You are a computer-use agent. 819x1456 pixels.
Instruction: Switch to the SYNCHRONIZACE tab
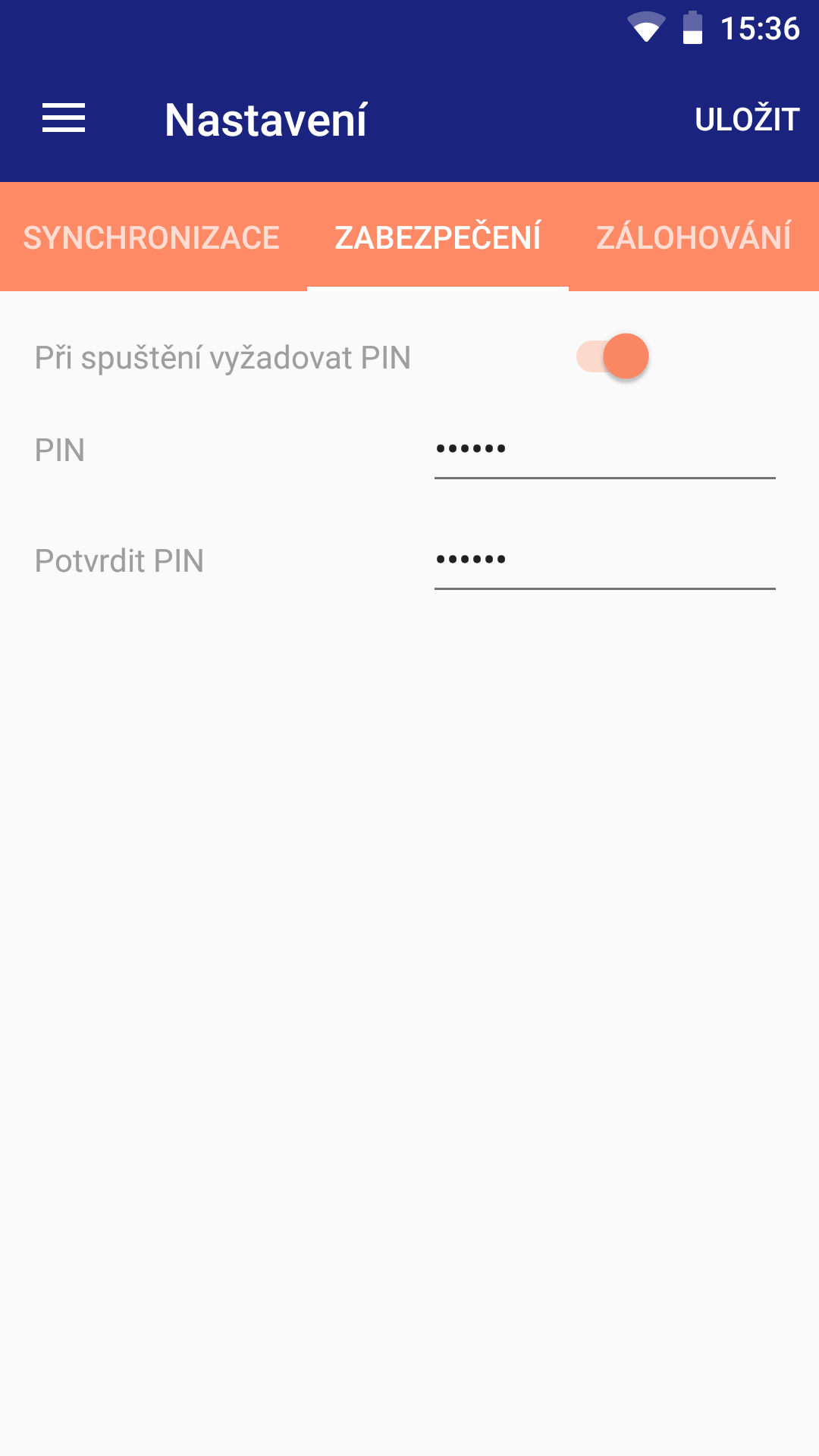[152, 237]
